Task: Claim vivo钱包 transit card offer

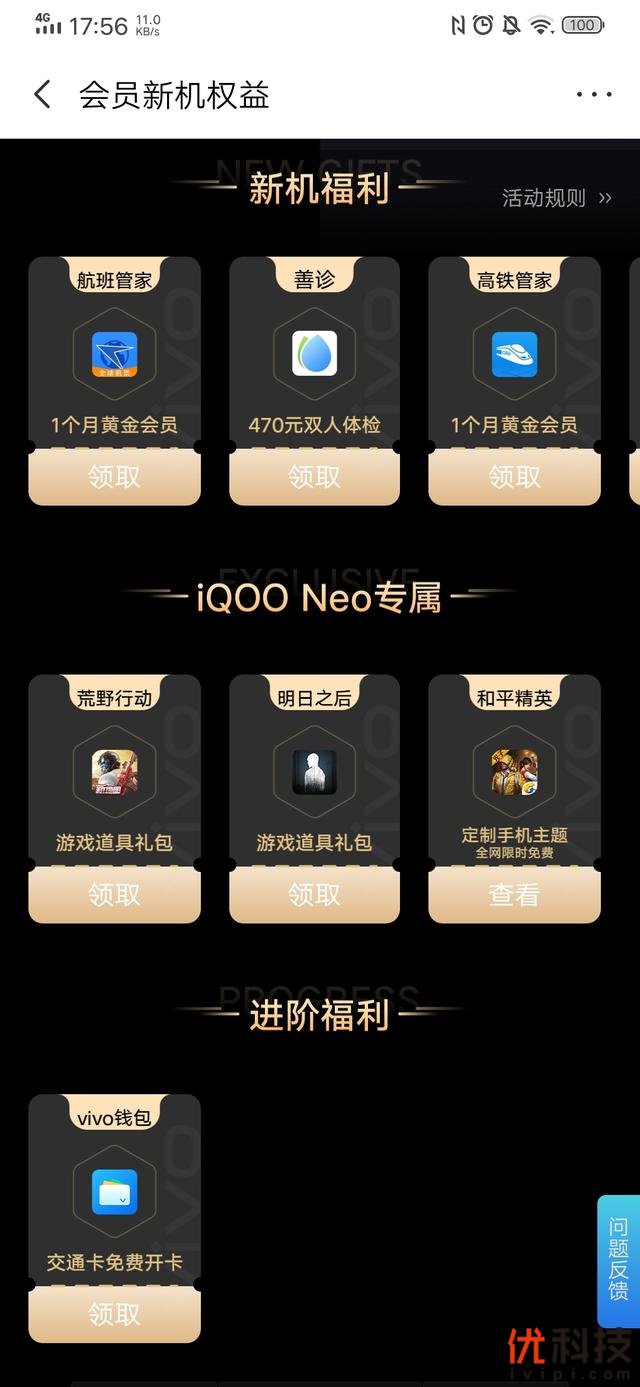Action: (114, 1314)
